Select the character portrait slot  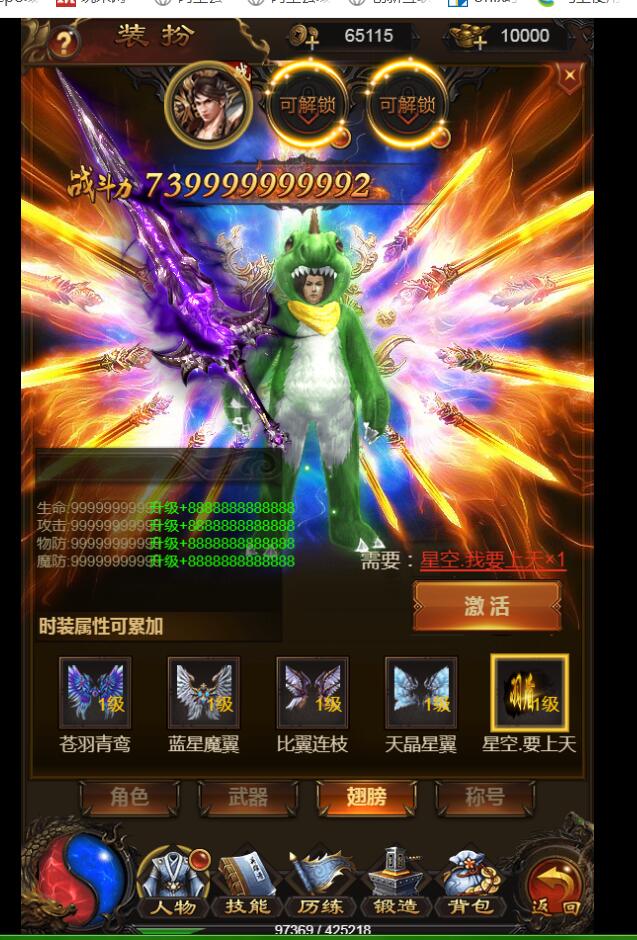click(209, 104)
